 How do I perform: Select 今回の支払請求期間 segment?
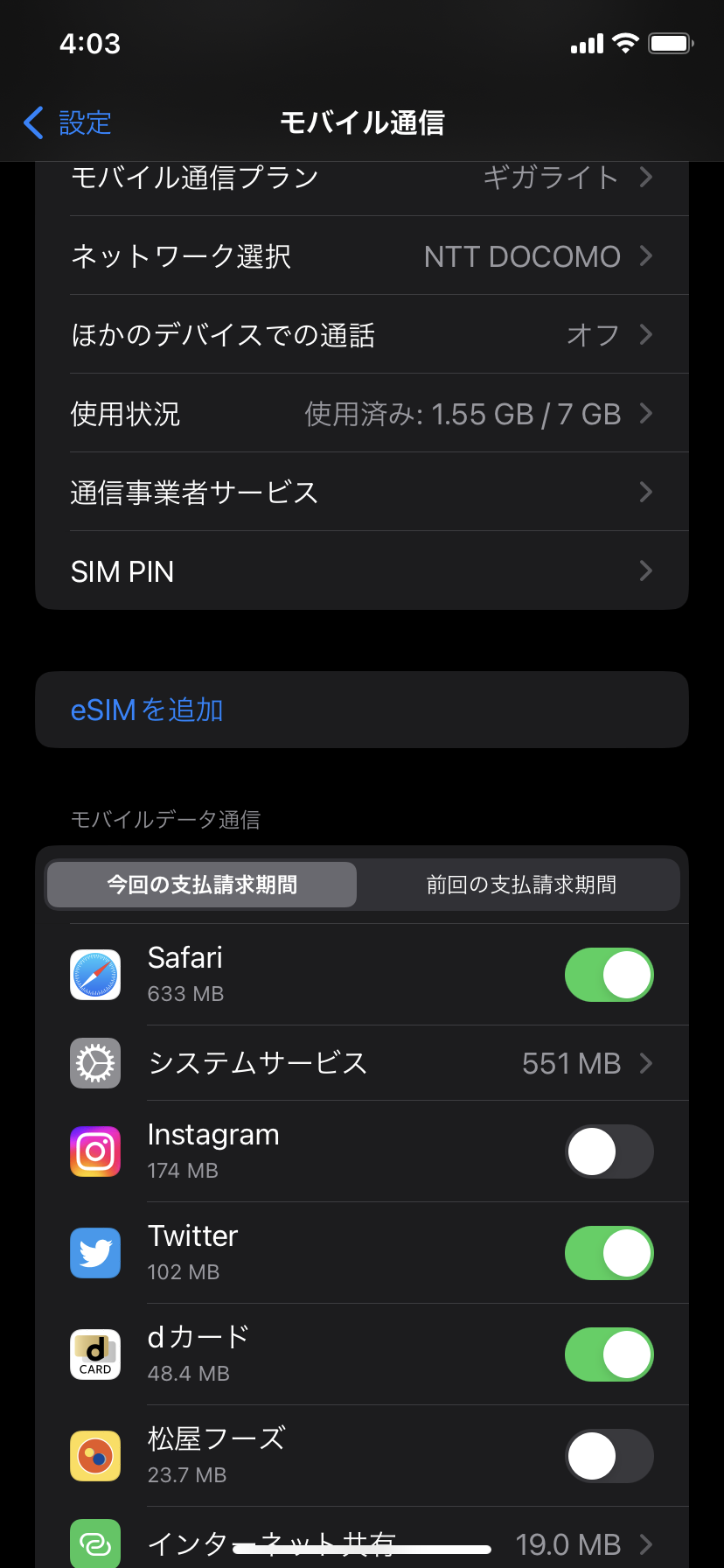pos(202,885)
